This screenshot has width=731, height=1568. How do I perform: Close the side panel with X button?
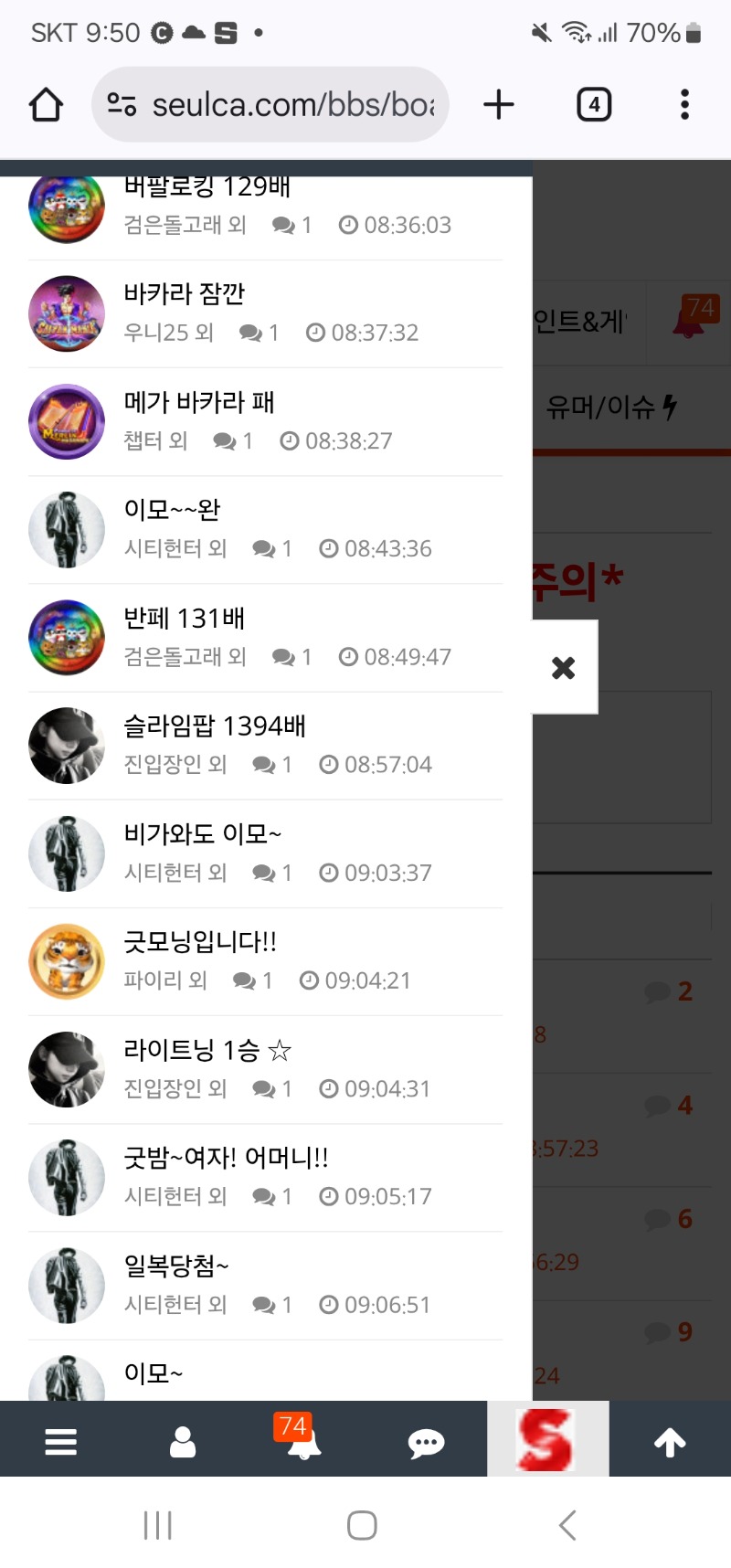click(564, 667)
